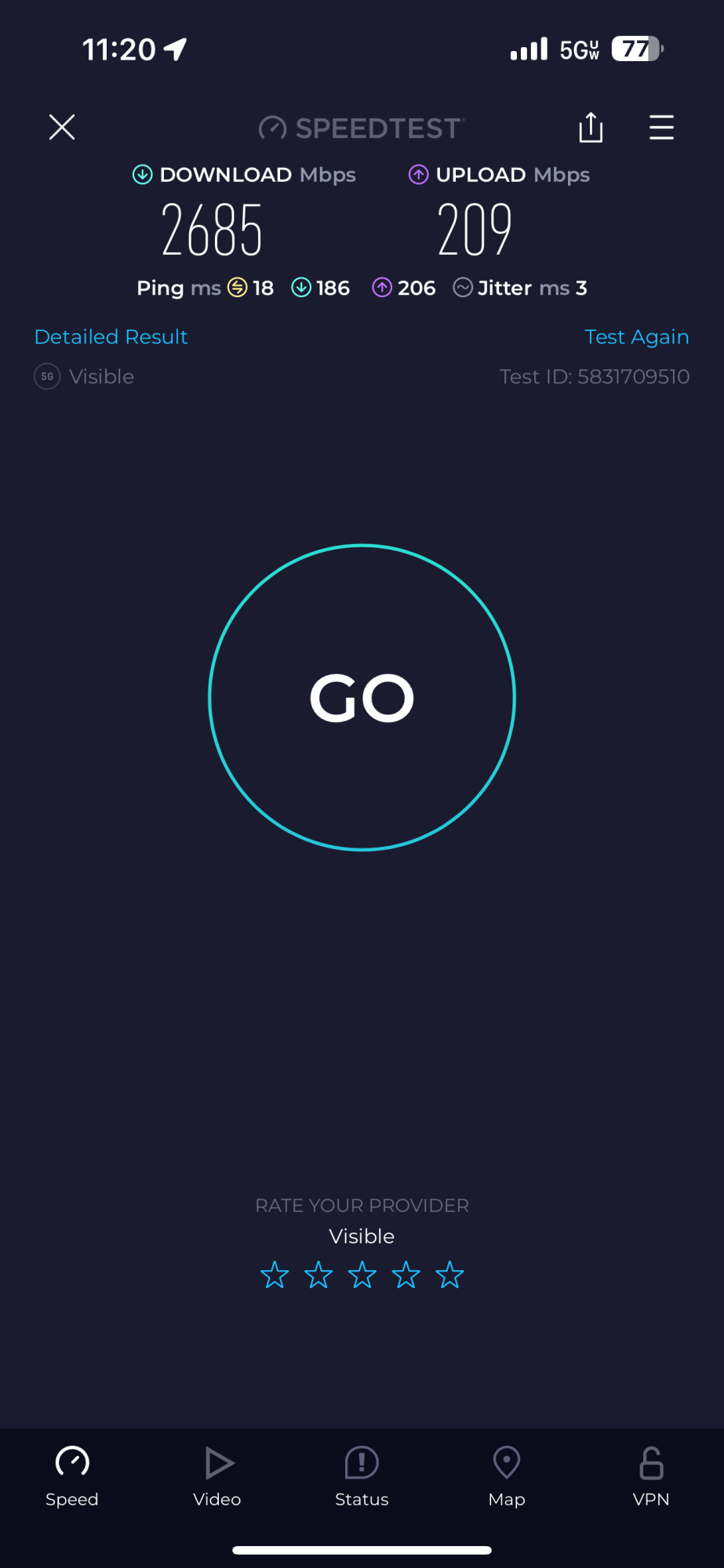Share the speed test result
Screen dimensions: 724x1568
(x=591, y=127)
